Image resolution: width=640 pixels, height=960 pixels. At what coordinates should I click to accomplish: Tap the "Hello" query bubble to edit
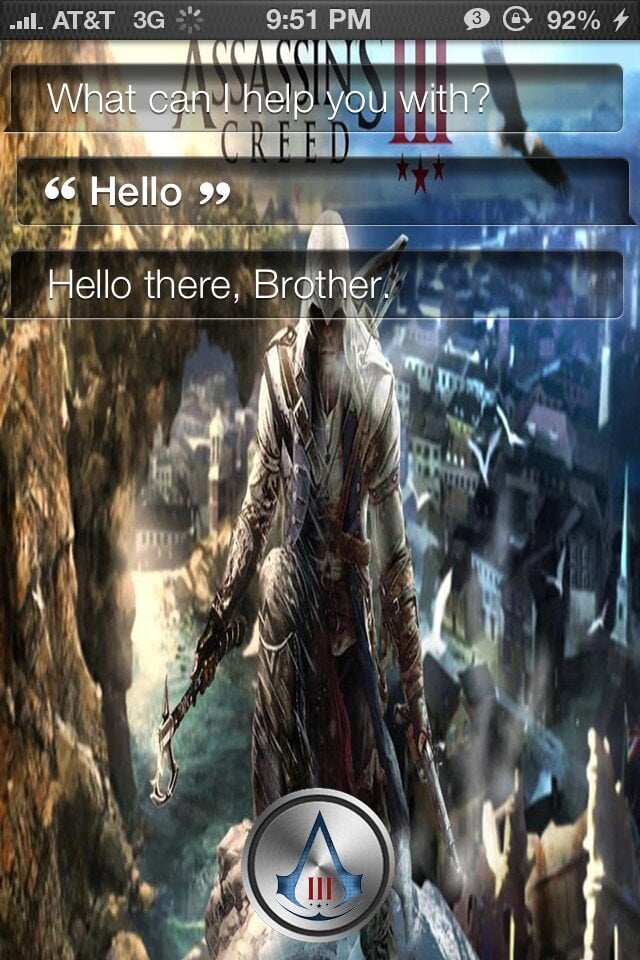[320, 191]
